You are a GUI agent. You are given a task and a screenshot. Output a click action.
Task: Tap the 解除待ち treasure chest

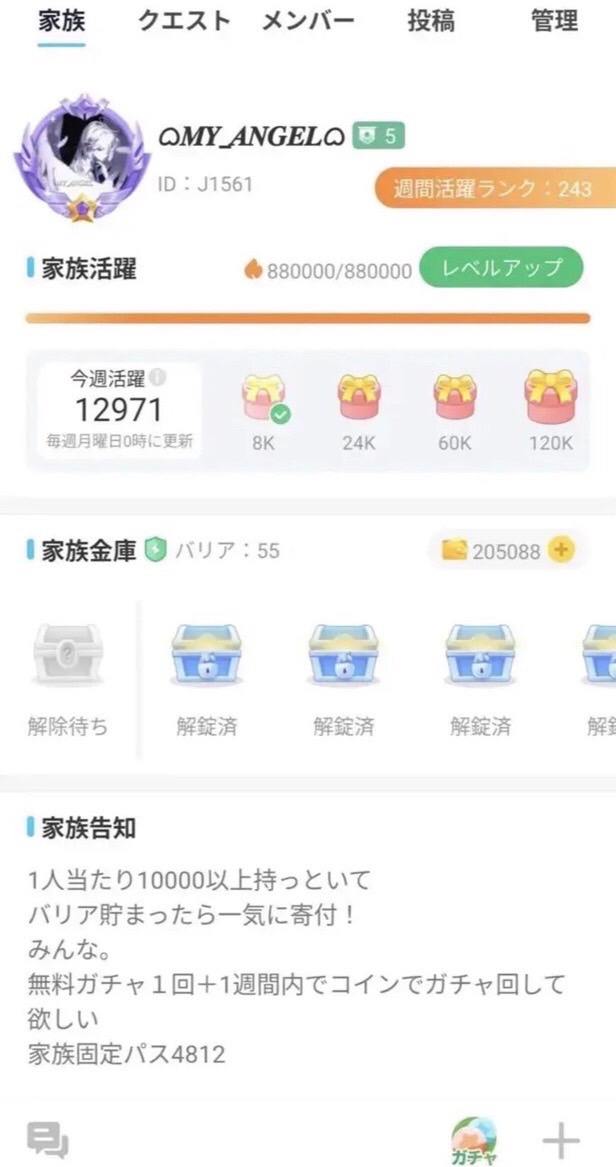(x=68, y=656)
